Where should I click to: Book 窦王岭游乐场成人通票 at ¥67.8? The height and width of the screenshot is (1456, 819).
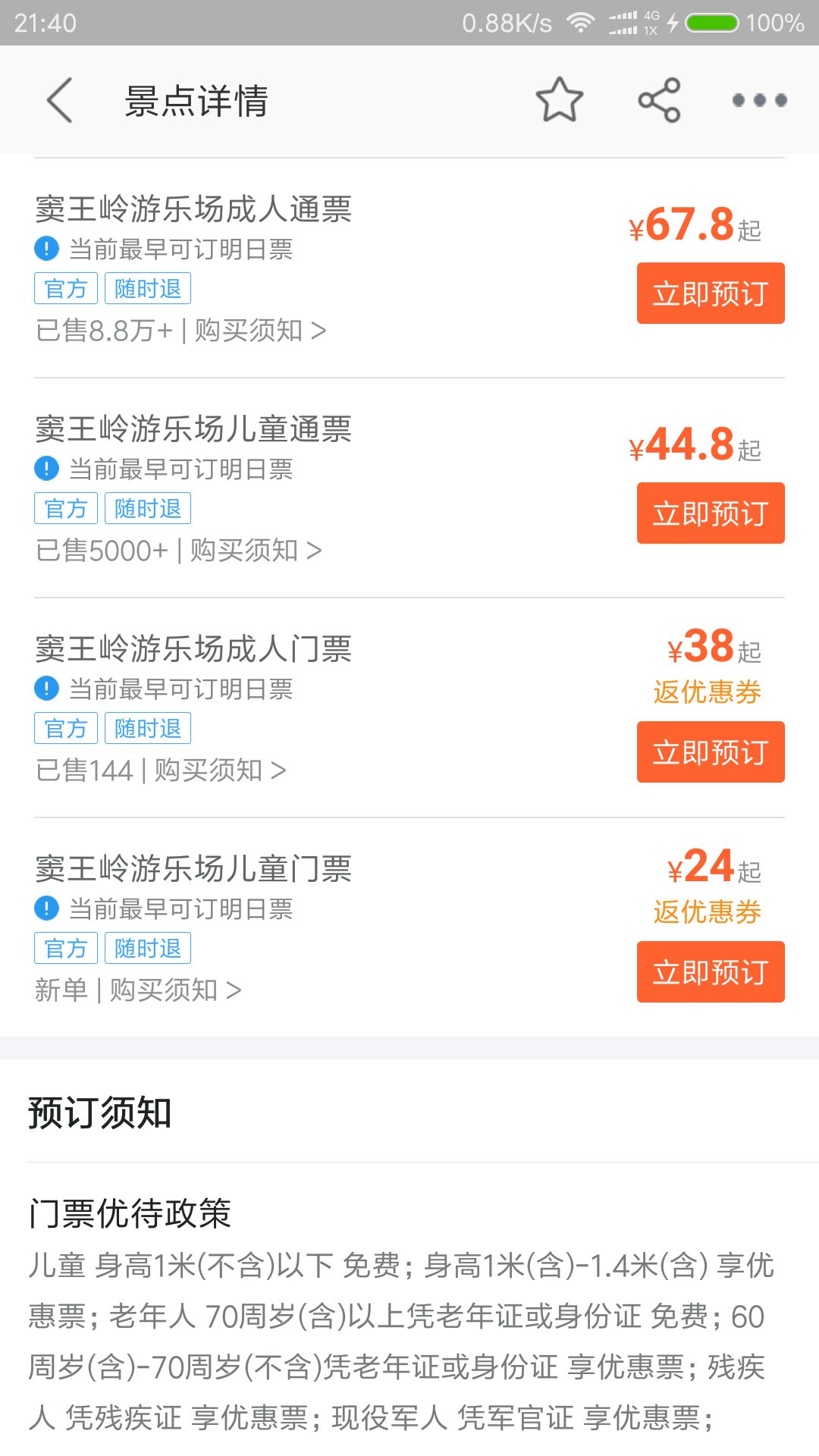pyautogui.click(x=711, y=293)
